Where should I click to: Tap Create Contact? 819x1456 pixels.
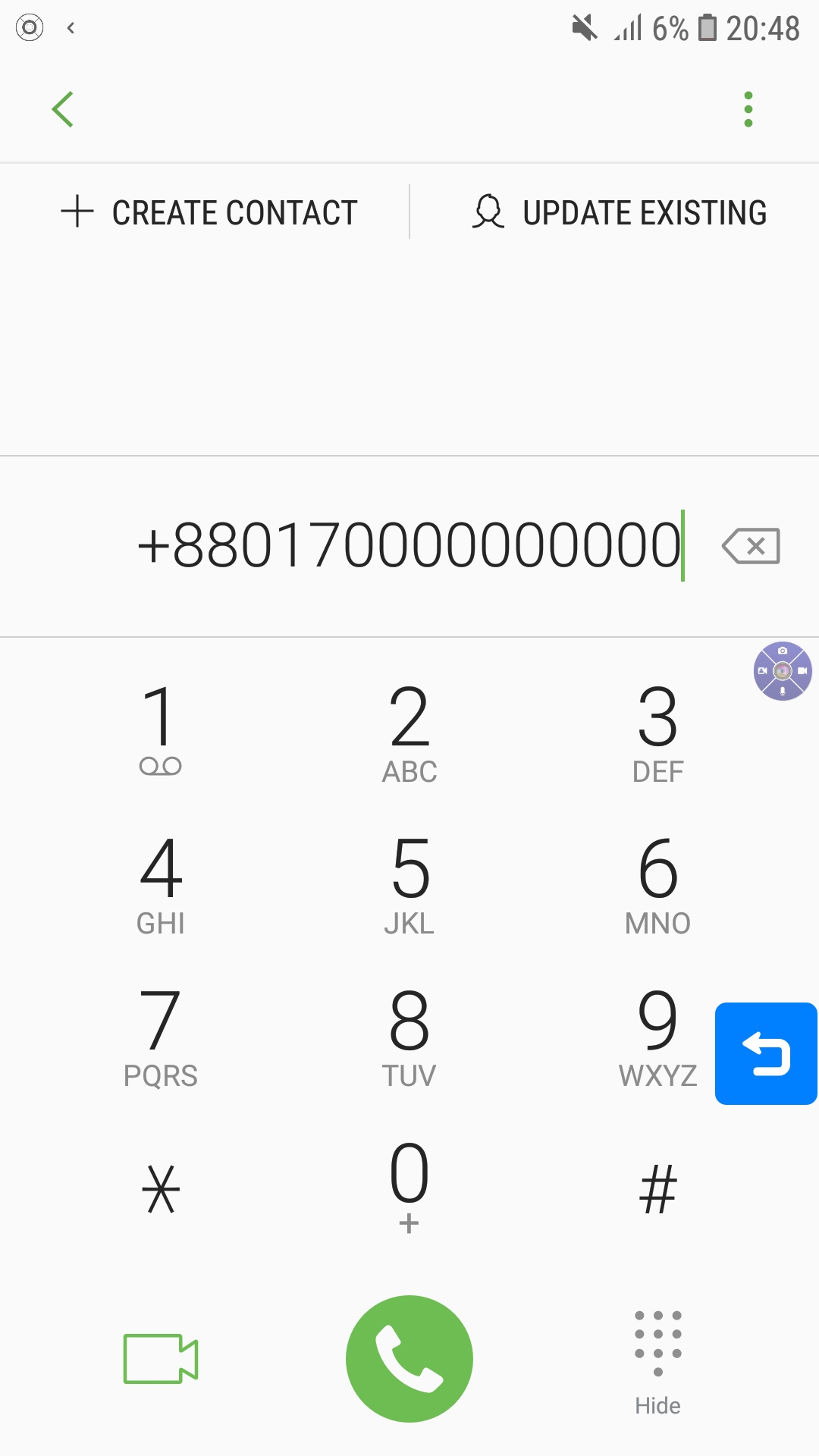(209, 212)
